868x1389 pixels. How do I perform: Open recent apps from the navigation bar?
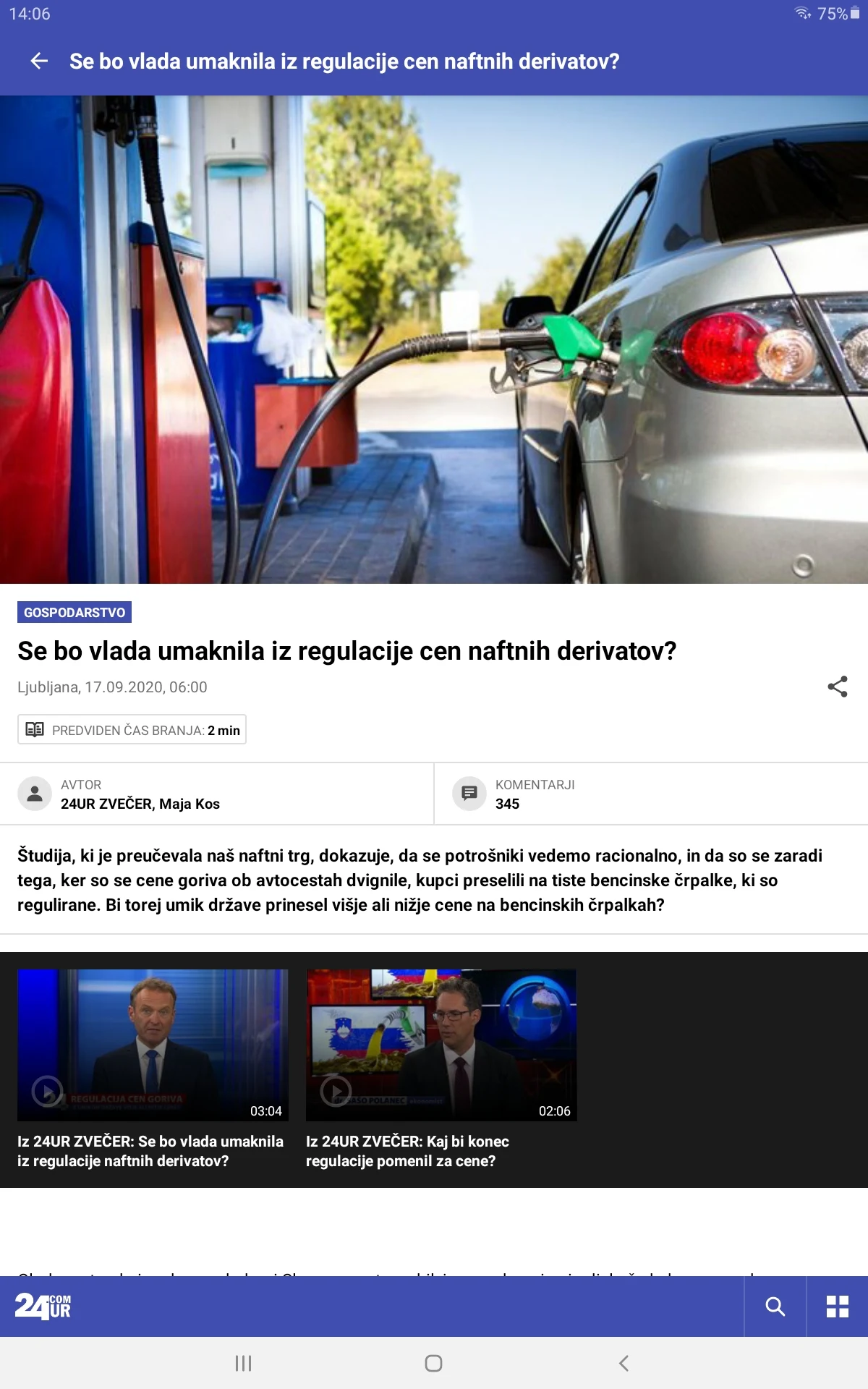(243, 1364)
